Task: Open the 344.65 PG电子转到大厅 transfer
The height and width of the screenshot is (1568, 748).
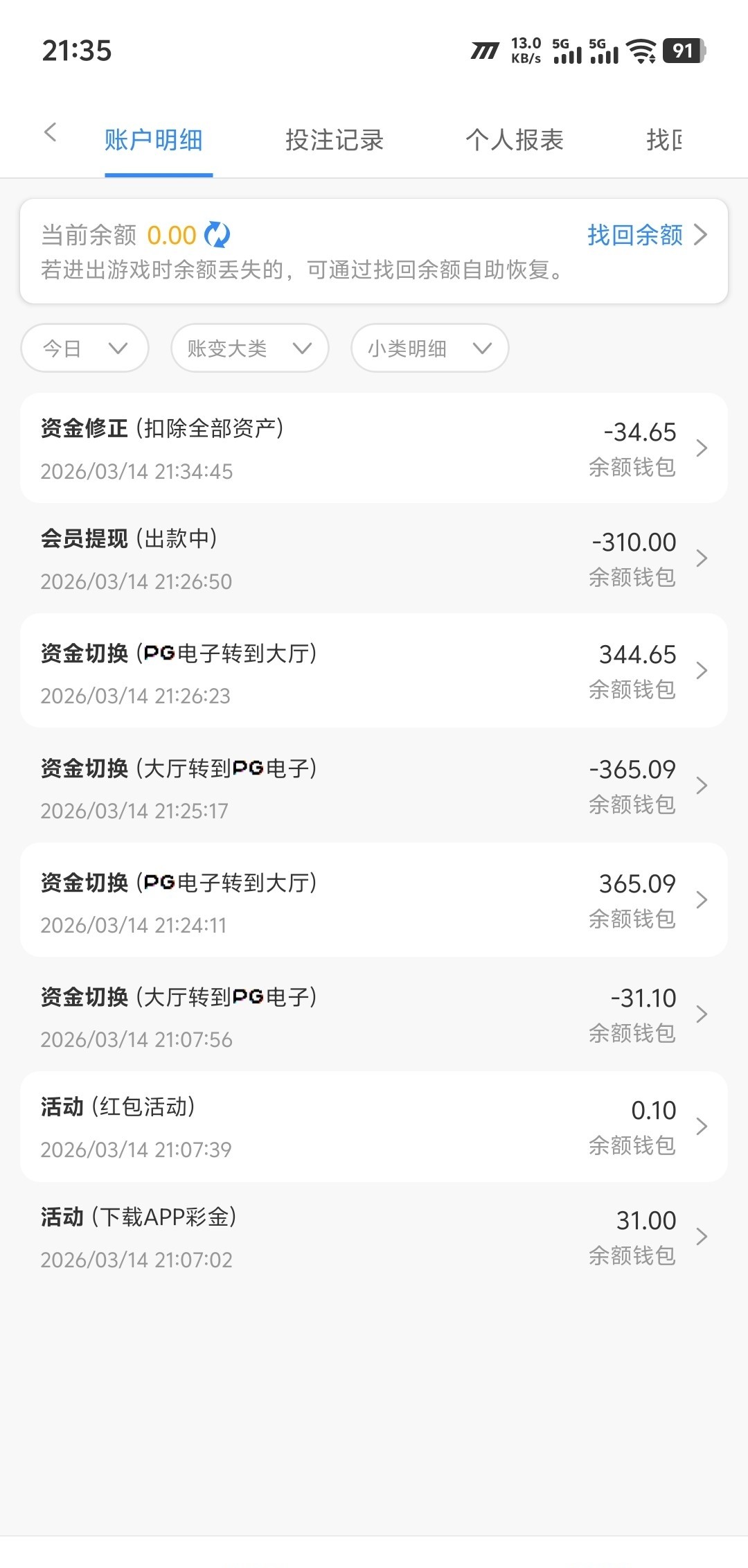Action: 374,671
